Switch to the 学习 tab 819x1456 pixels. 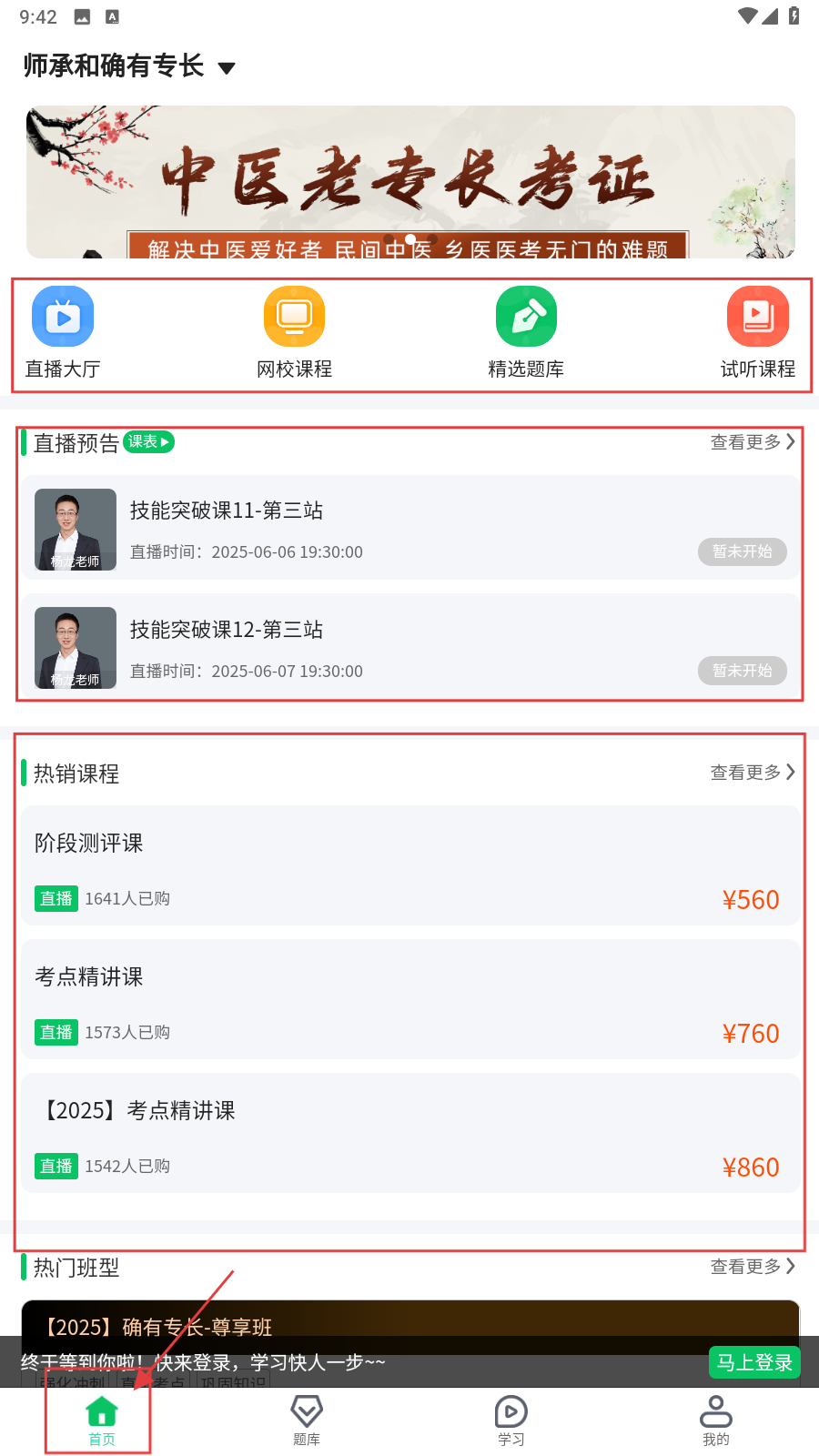(x=511, y=1421)
